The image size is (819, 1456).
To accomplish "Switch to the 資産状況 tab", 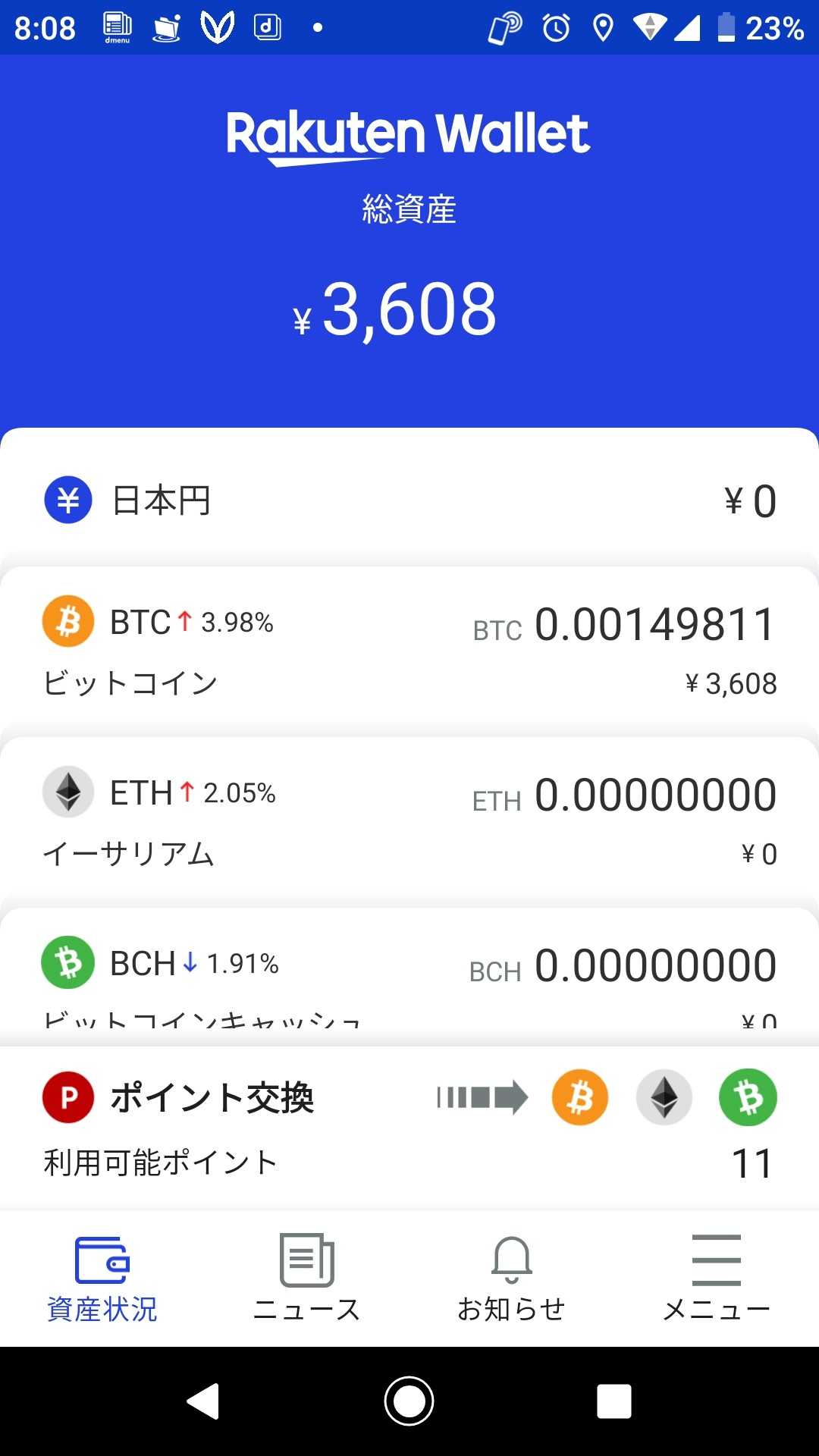I will (102, 1278).
